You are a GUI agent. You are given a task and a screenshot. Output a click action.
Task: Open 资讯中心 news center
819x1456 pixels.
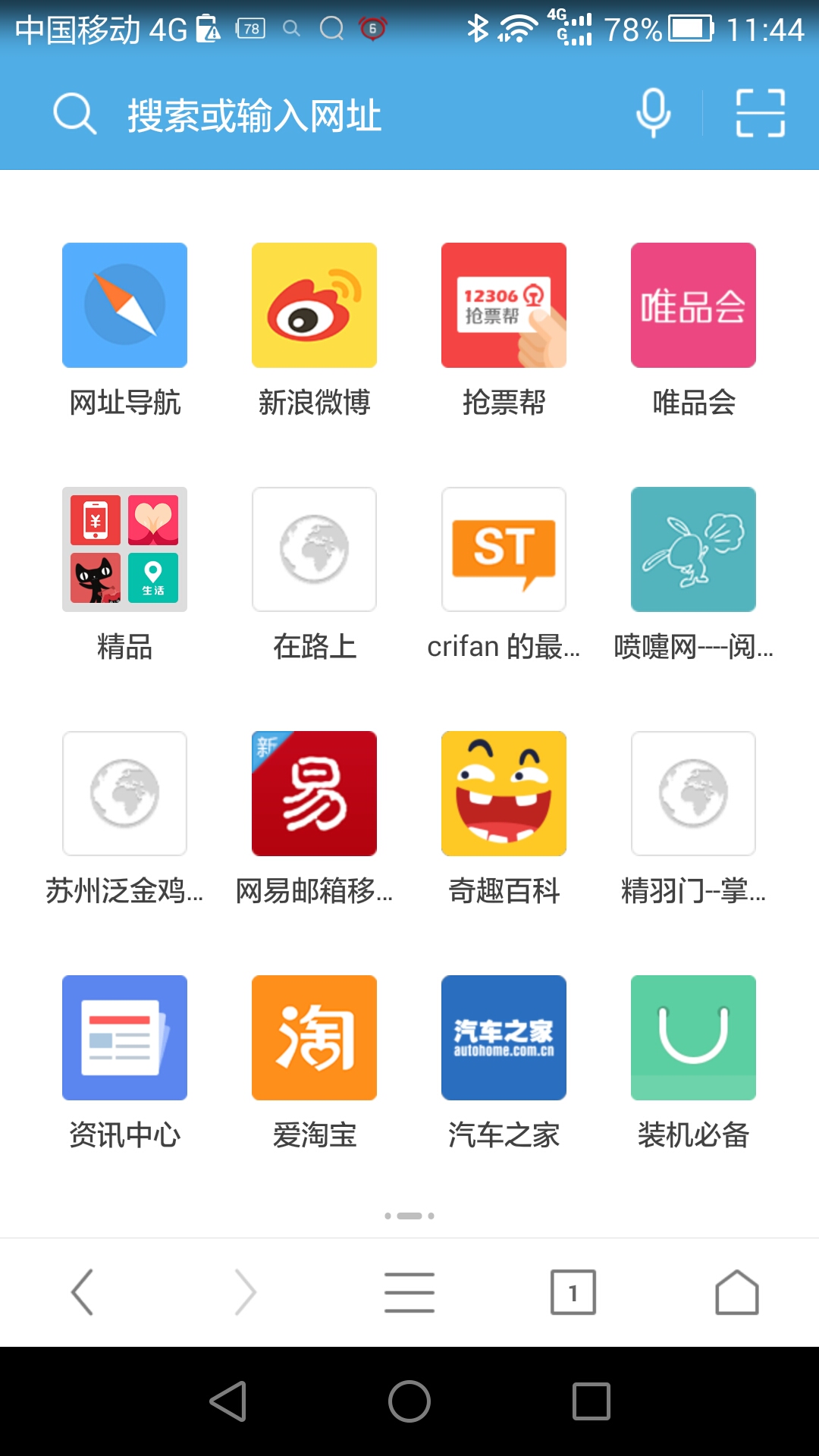click(x=124, y=1038)
